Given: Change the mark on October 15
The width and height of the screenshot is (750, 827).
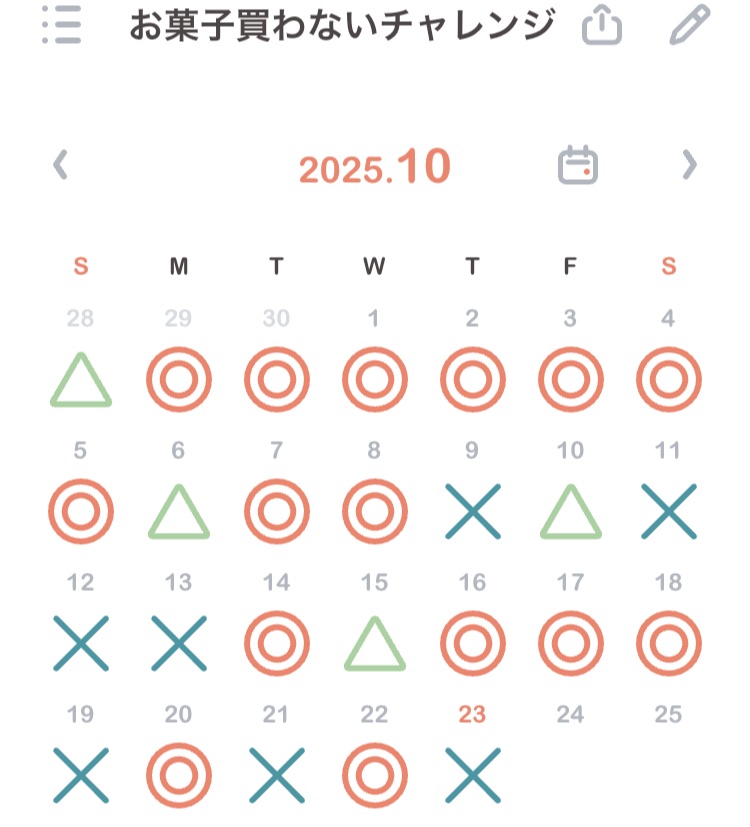Looking at the screenshot, I should (x=375, y=642).
